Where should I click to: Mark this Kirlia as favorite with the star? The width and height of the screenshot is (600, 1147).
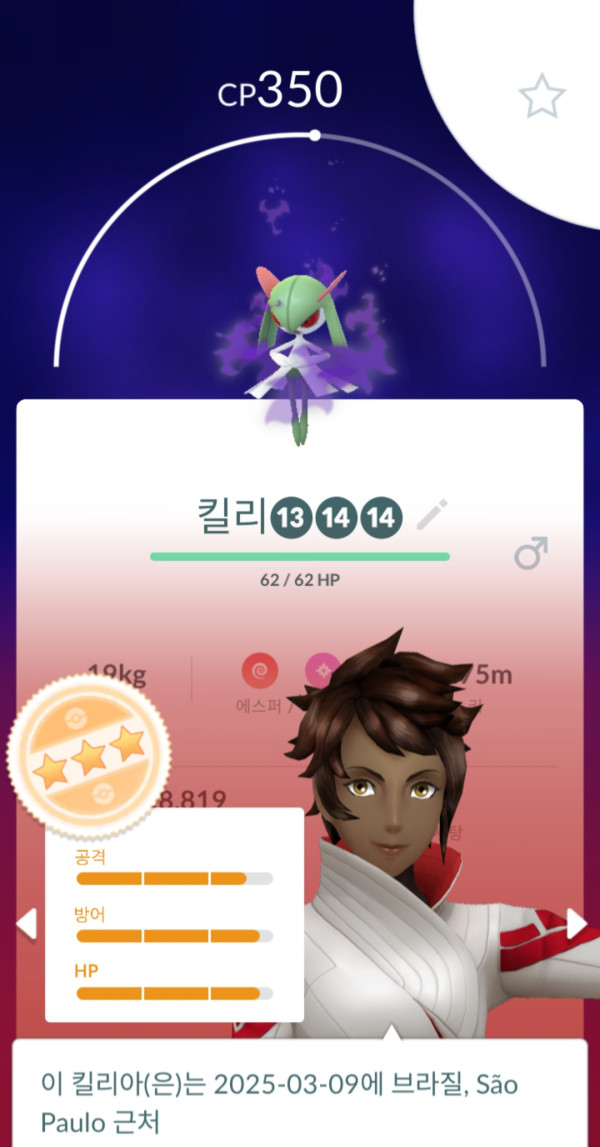(x=542, y=97)
